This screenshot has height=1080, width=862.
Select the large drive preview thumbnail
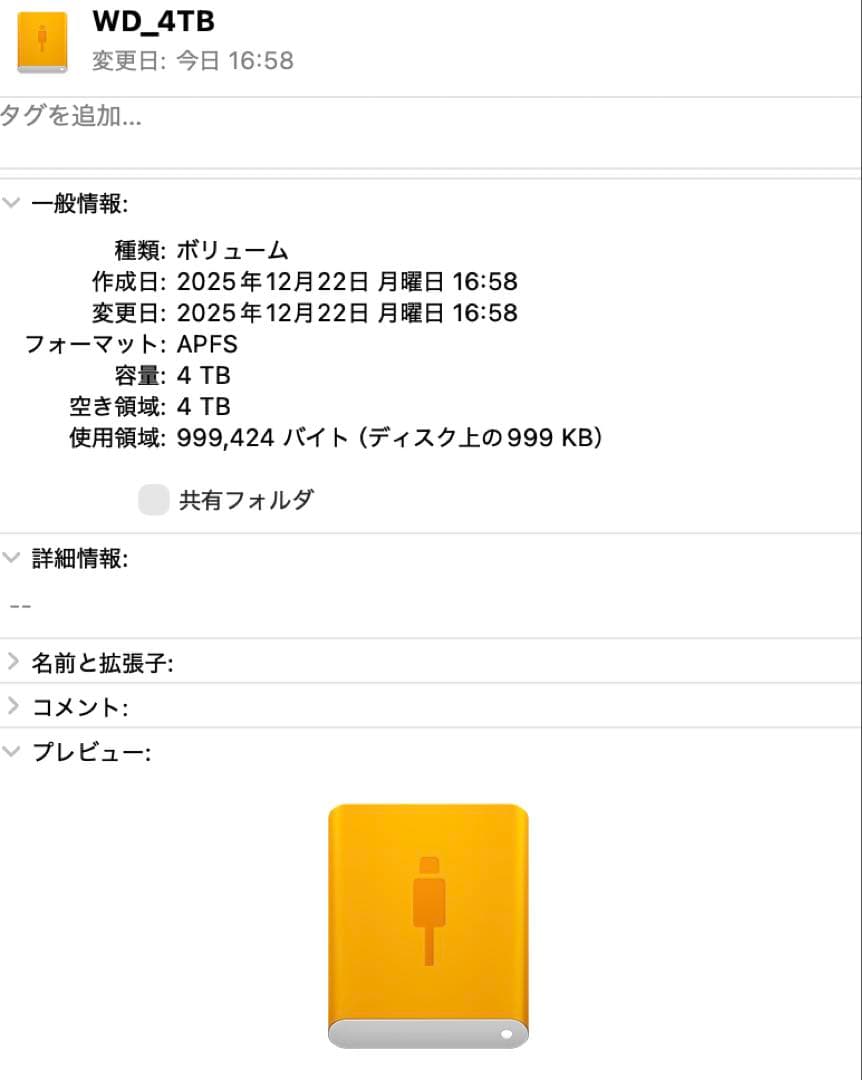431,920
